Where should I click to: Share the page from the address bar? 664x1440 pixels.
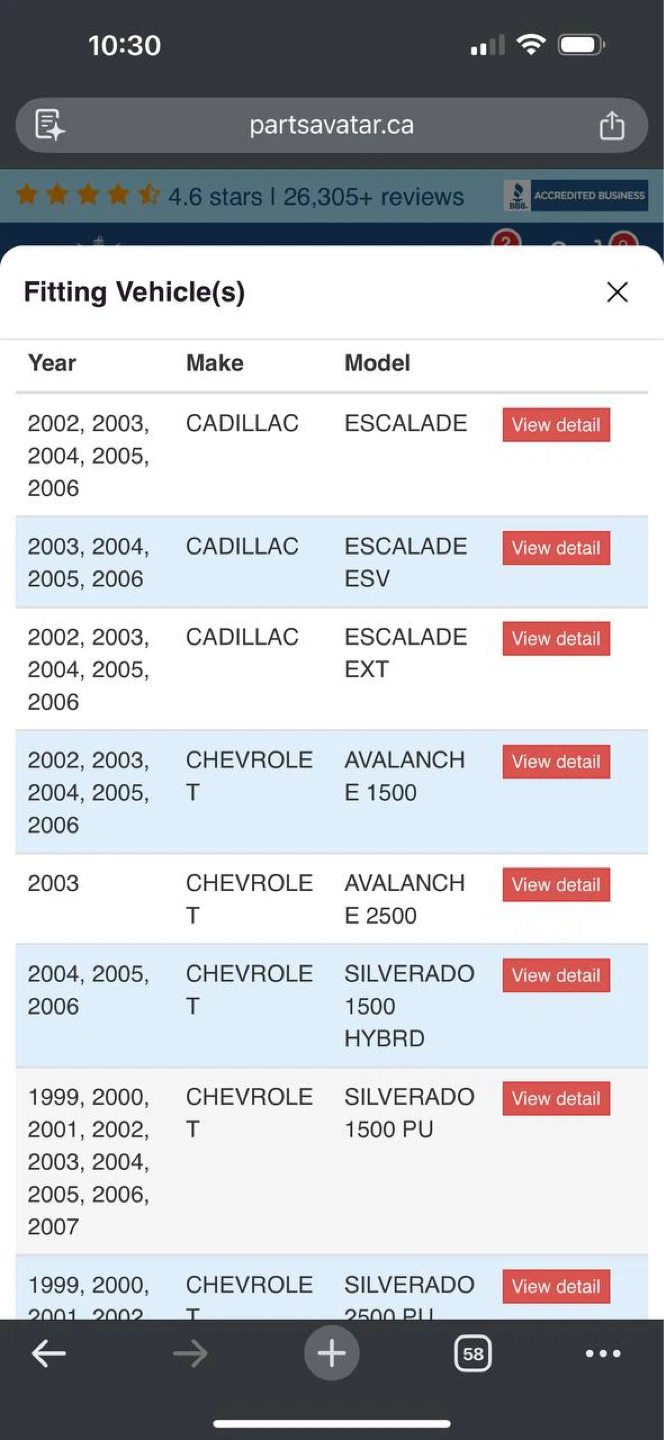(x=611, y=125)
